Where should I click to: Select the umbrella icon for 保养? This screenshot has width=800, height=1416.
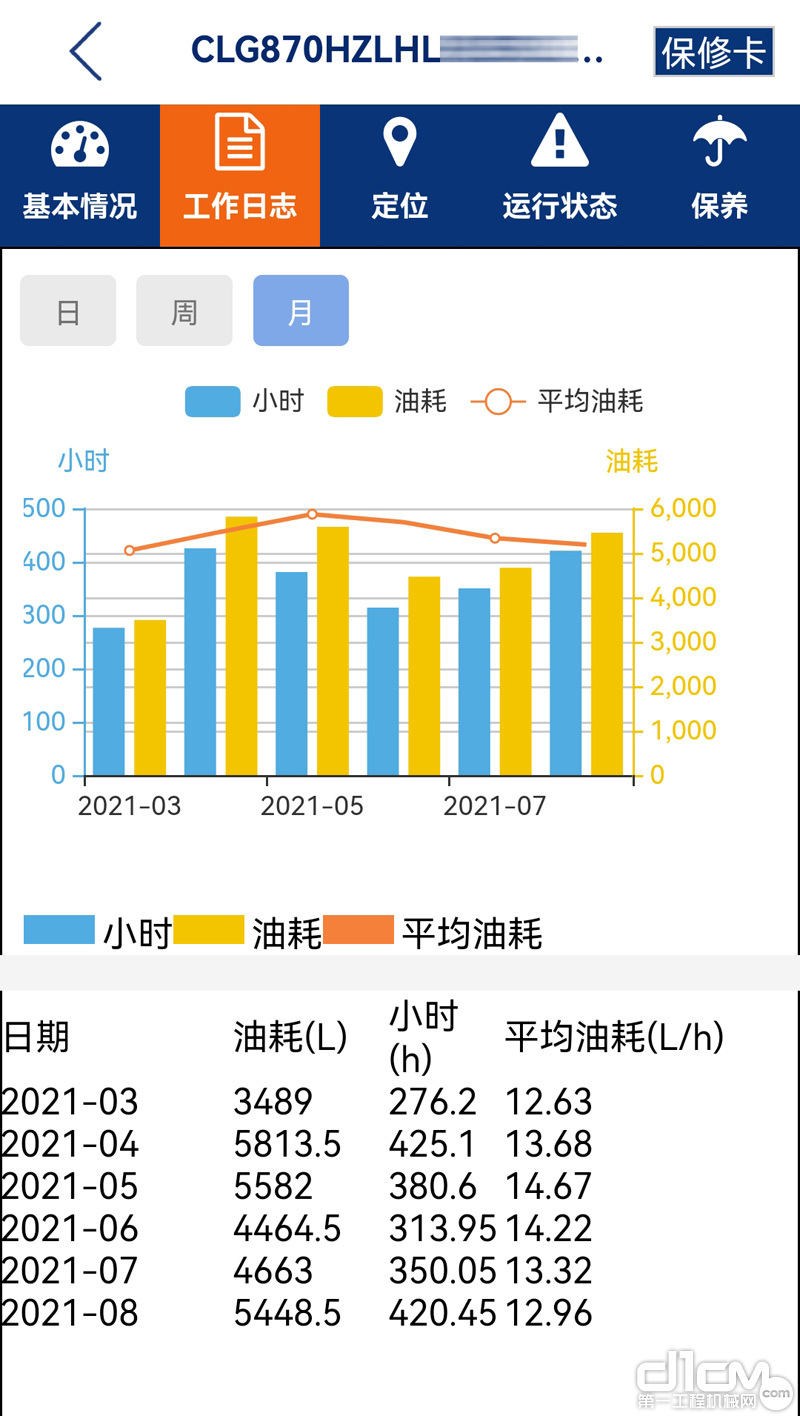click(x=719, y=143)
